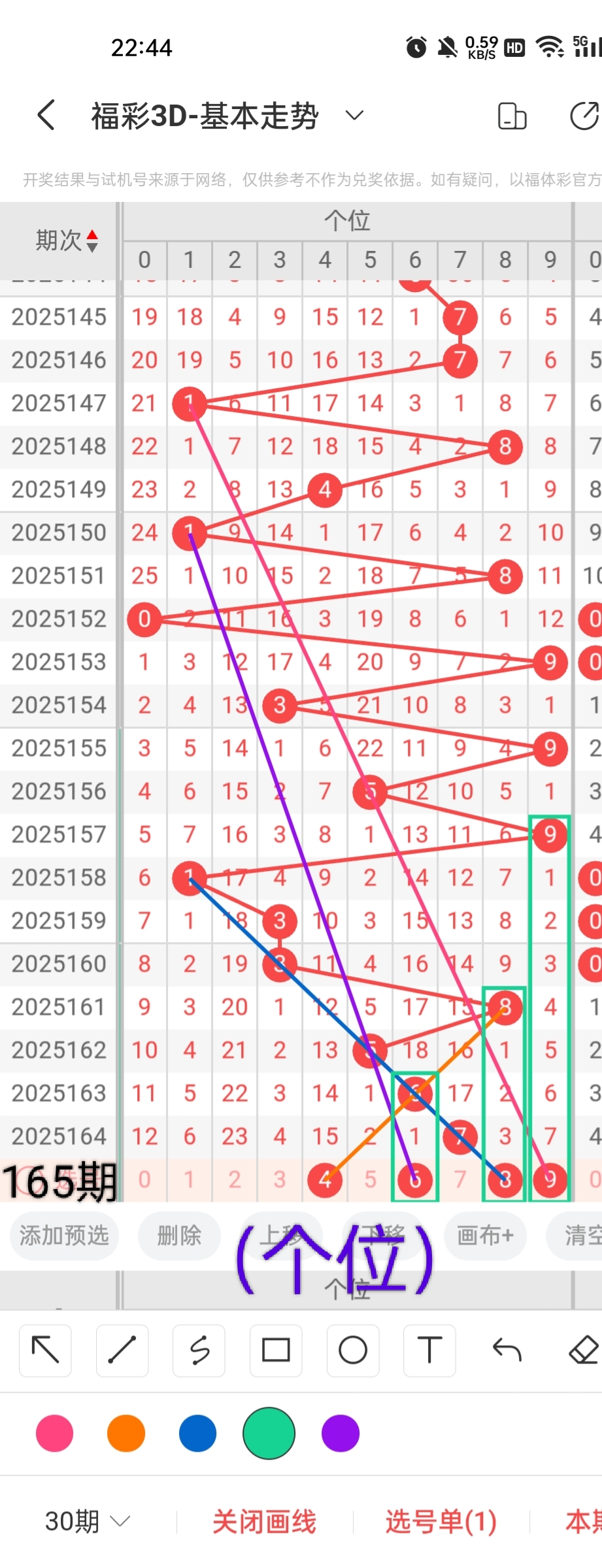Viewport: 602px width, 1568px height.
Task: Tap 关闭画线 to close drawing
Action: coord(265,1522)
